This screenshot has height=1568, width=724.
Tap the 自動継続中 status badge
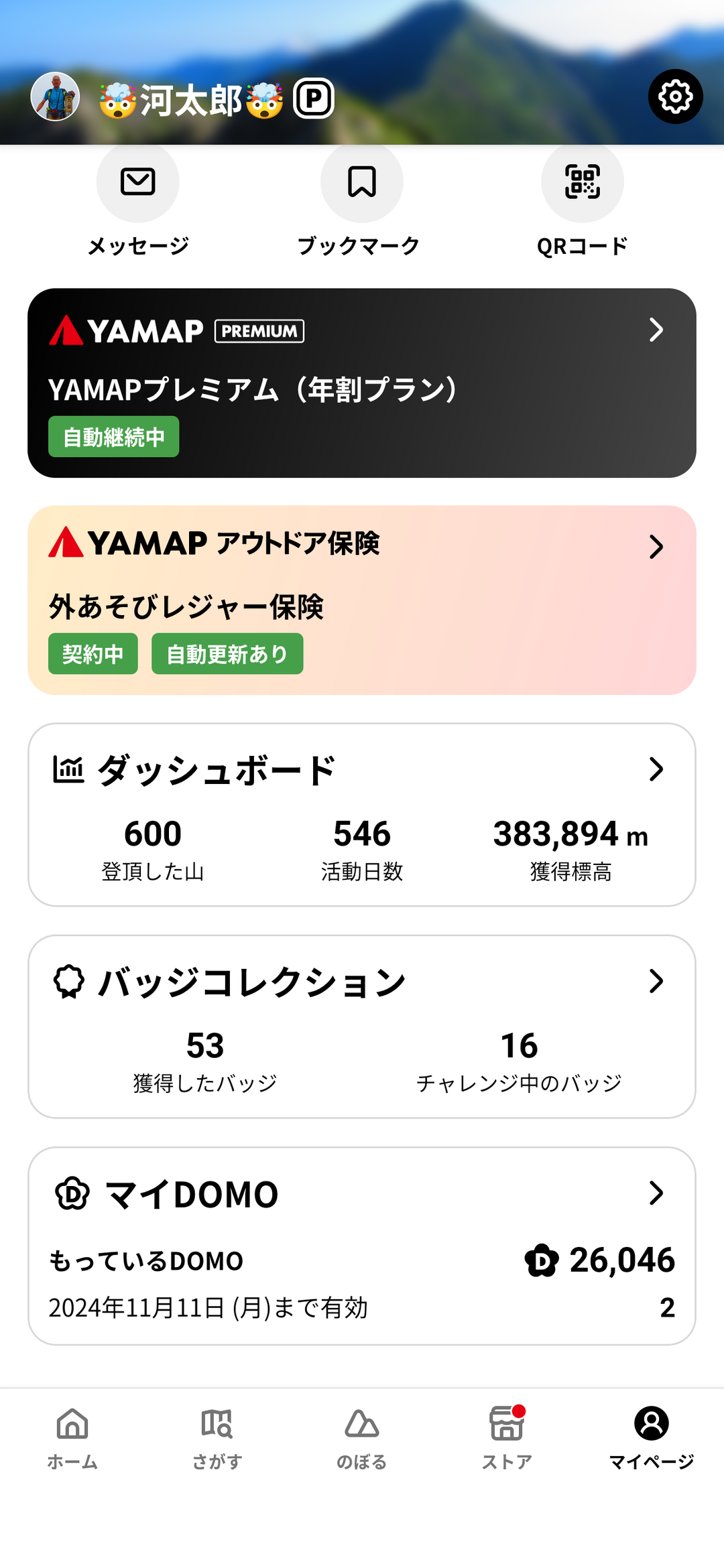coord(113,436)
